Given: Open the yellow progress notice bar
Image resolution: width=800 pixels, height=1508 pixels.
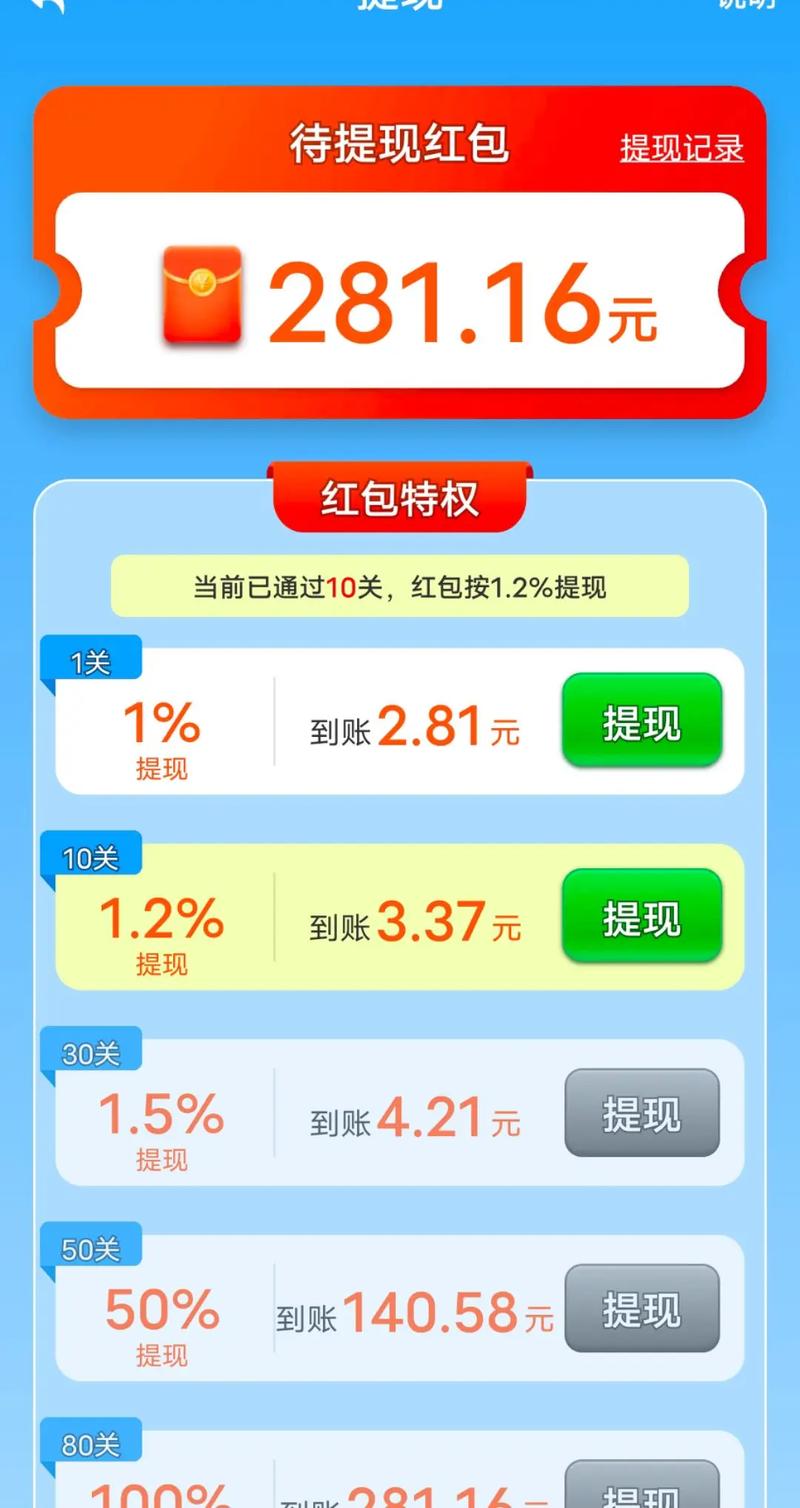Looking at the screenshot, I should pos(400,585).
